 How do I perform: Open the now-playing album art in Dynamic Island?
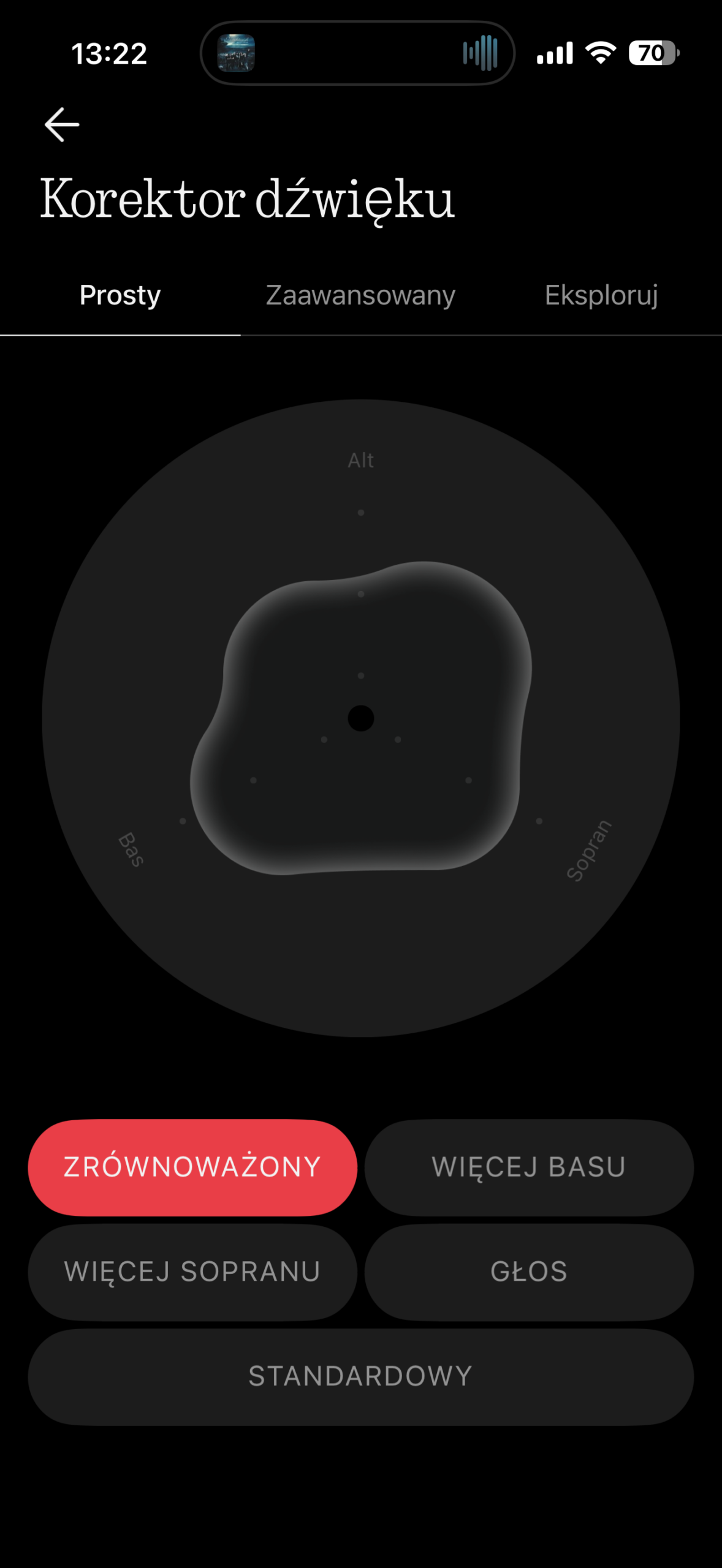coord(237,53)
